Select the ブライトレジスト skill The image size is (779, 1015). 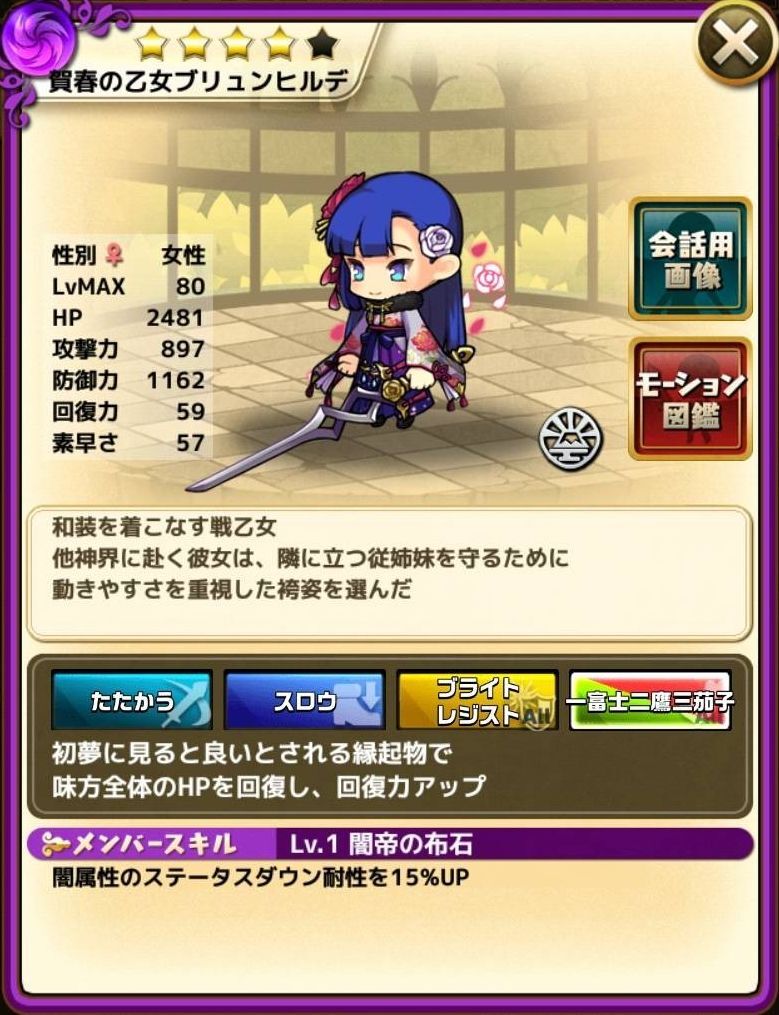point(477,701)
